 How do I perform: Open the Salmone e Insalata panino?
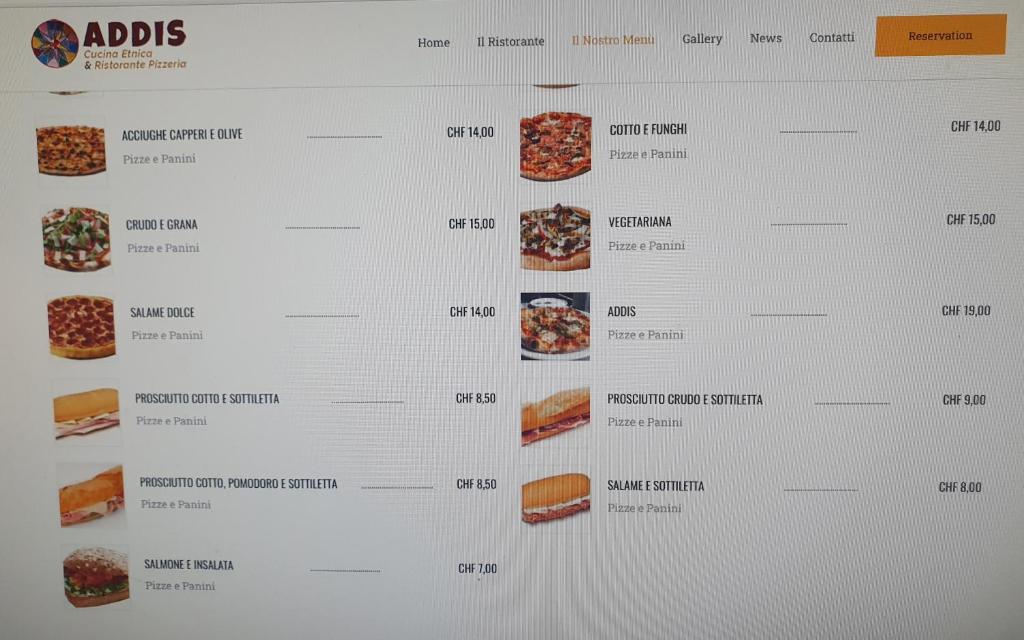click(x=188, y=565)
